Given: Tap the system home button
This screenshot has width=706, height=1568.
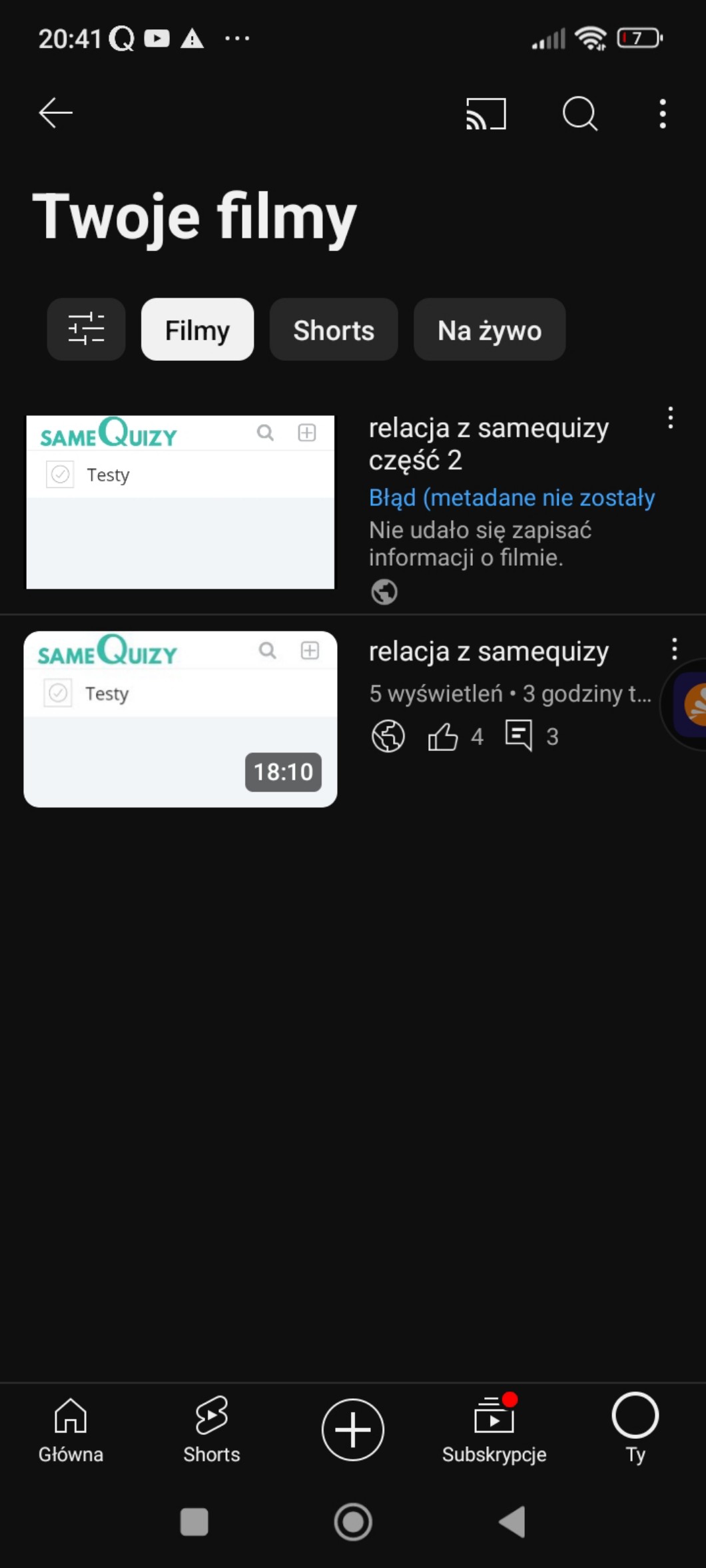Looking at the screenshot, I should click(353, 1521).
